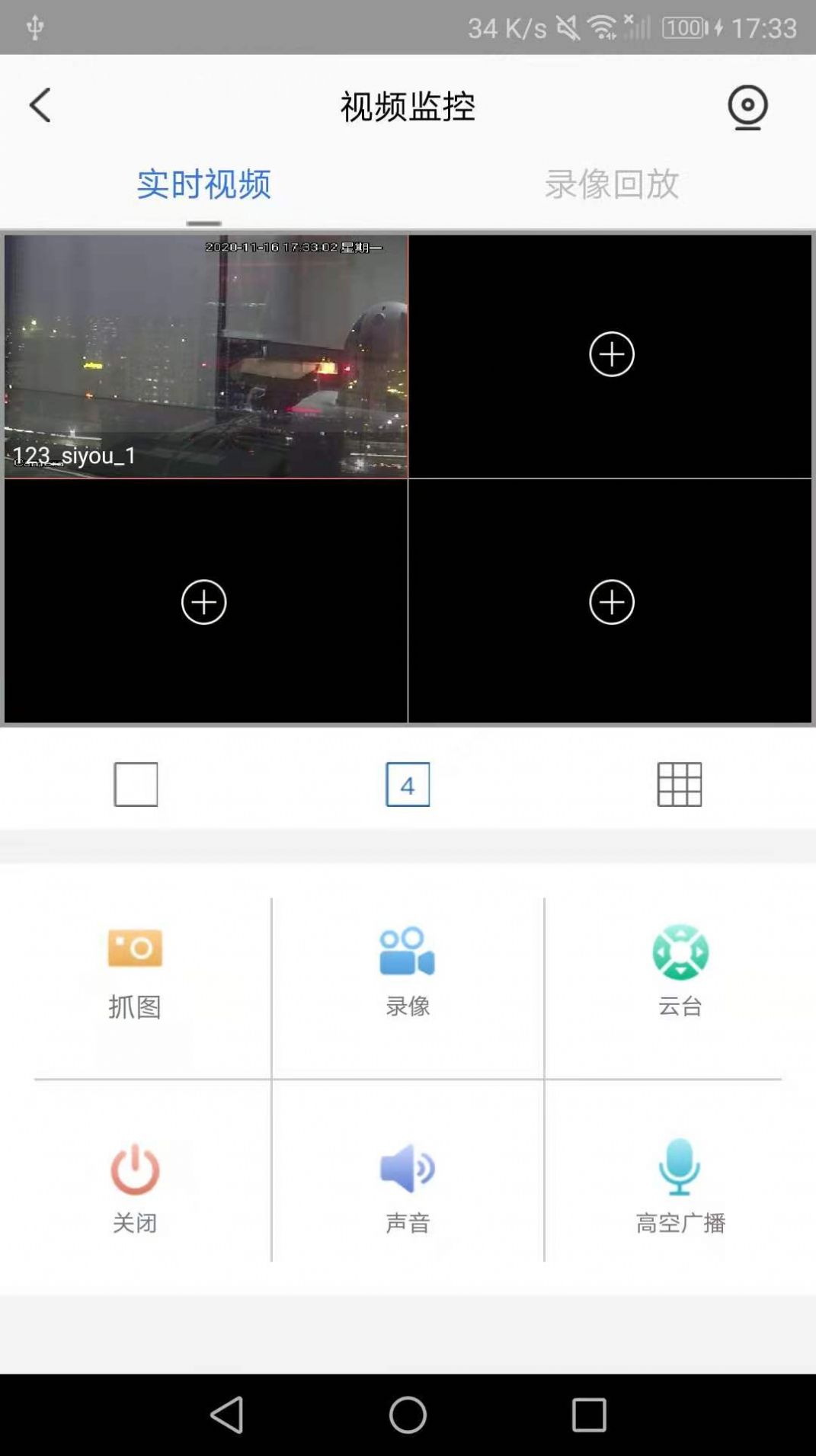The height and width of the screenshot is (1456, 816).
Task: Switch to the 录像回放 playback tab
Action: point(612,184)
